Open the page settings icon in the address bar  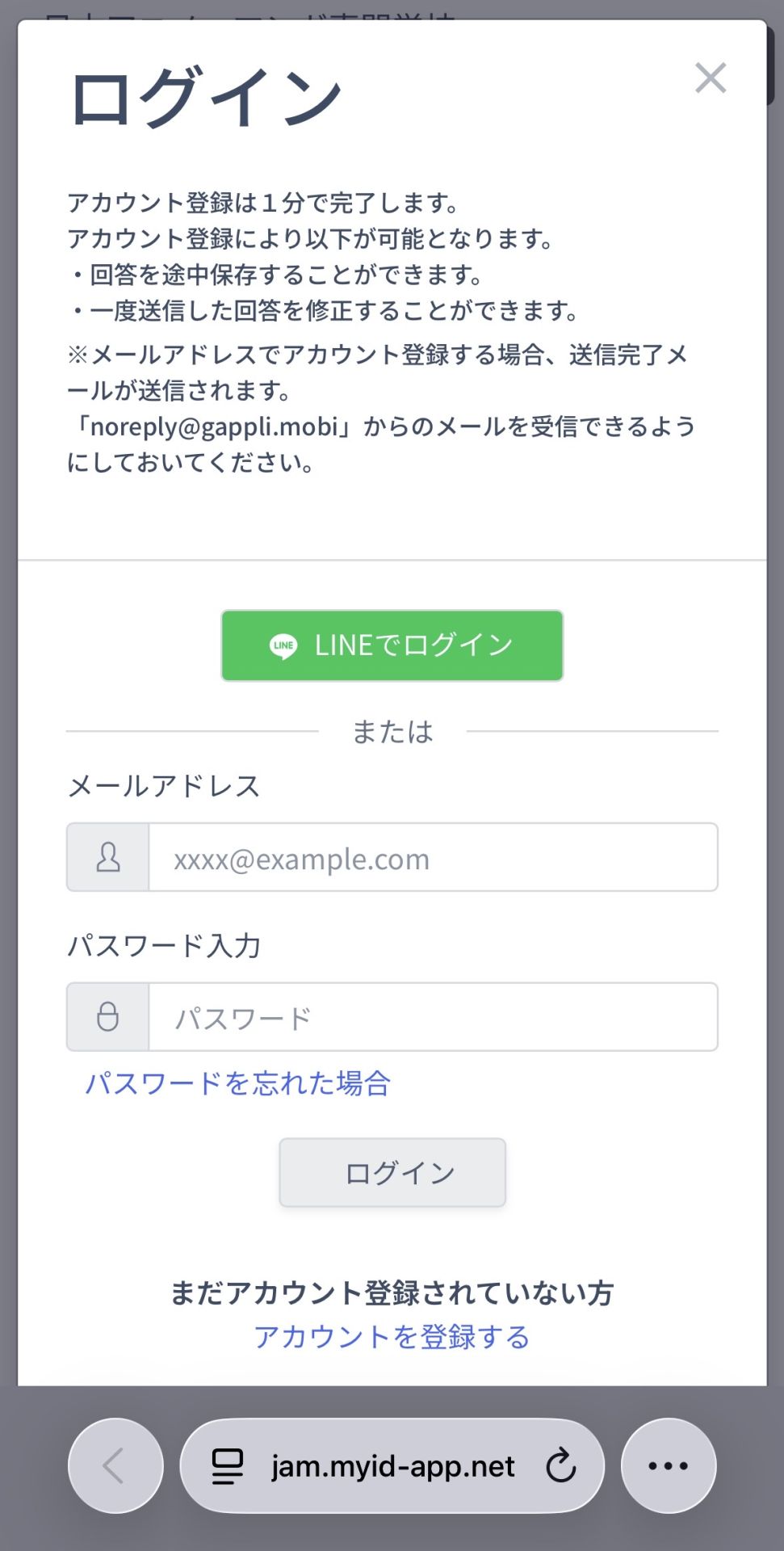click(227, 1466)
